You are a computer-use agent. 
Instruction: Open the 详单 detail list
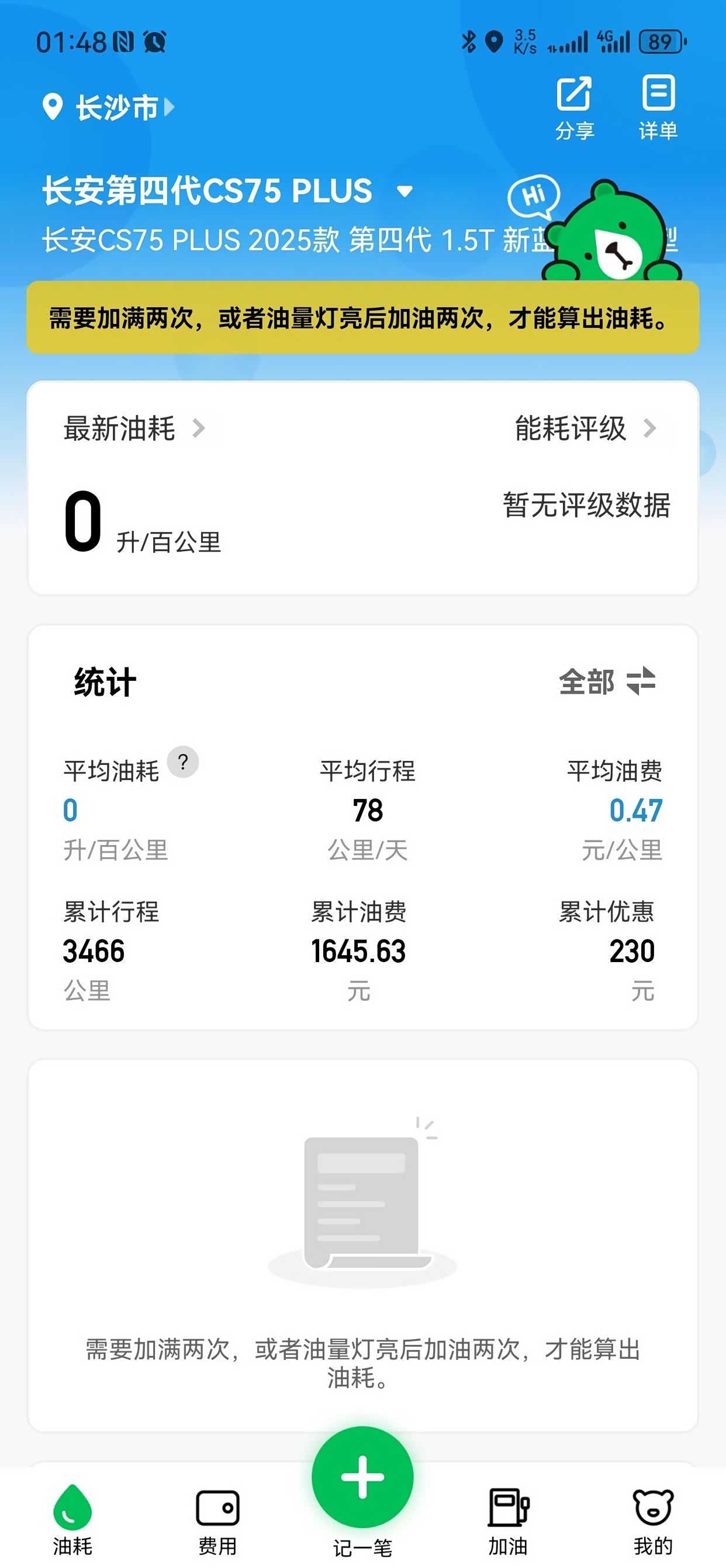coord(658,106)
